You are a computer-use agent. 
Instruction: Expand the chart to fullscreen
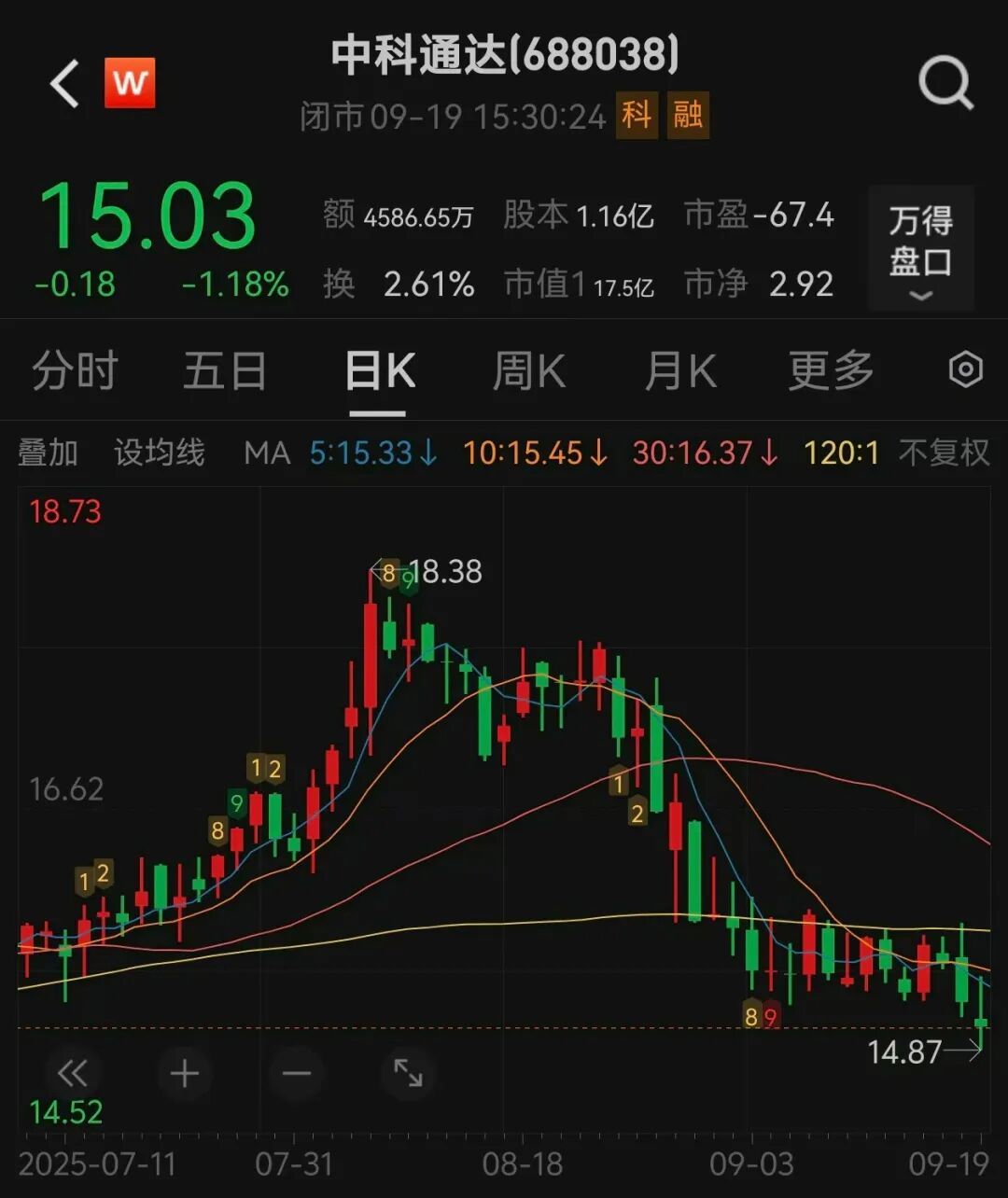(408, 1074)
